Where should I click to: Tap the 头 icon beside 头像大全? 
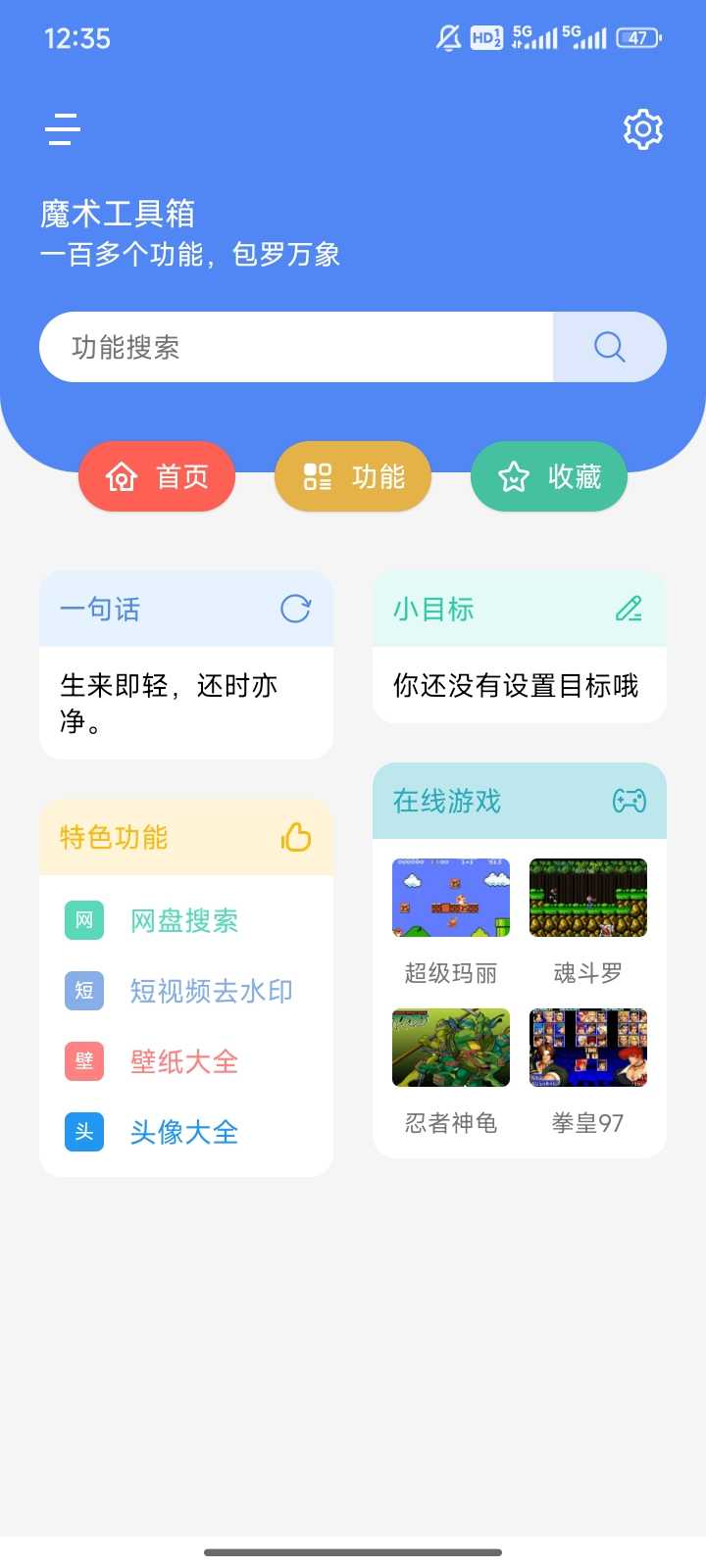[x=83, y=1132]
